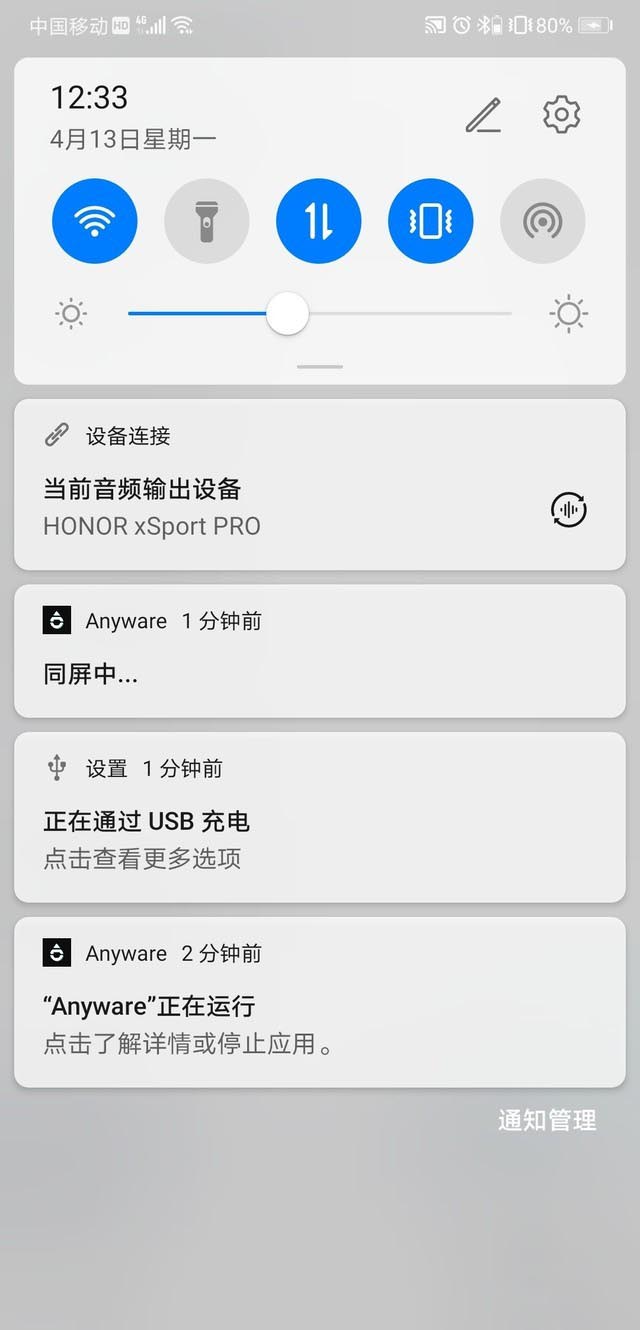The width and height of the screenshot is (640, 1330).
Task: Set brightness at the slider midpoint
Action: [x=320, y=314]
